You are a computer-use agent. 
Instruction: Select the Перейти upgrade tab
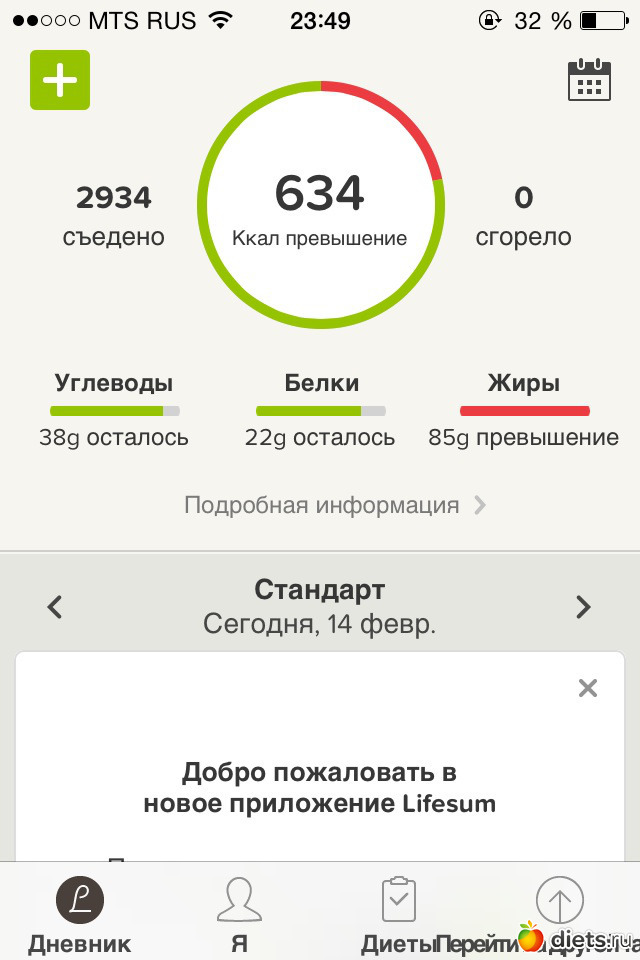[558, 912]
